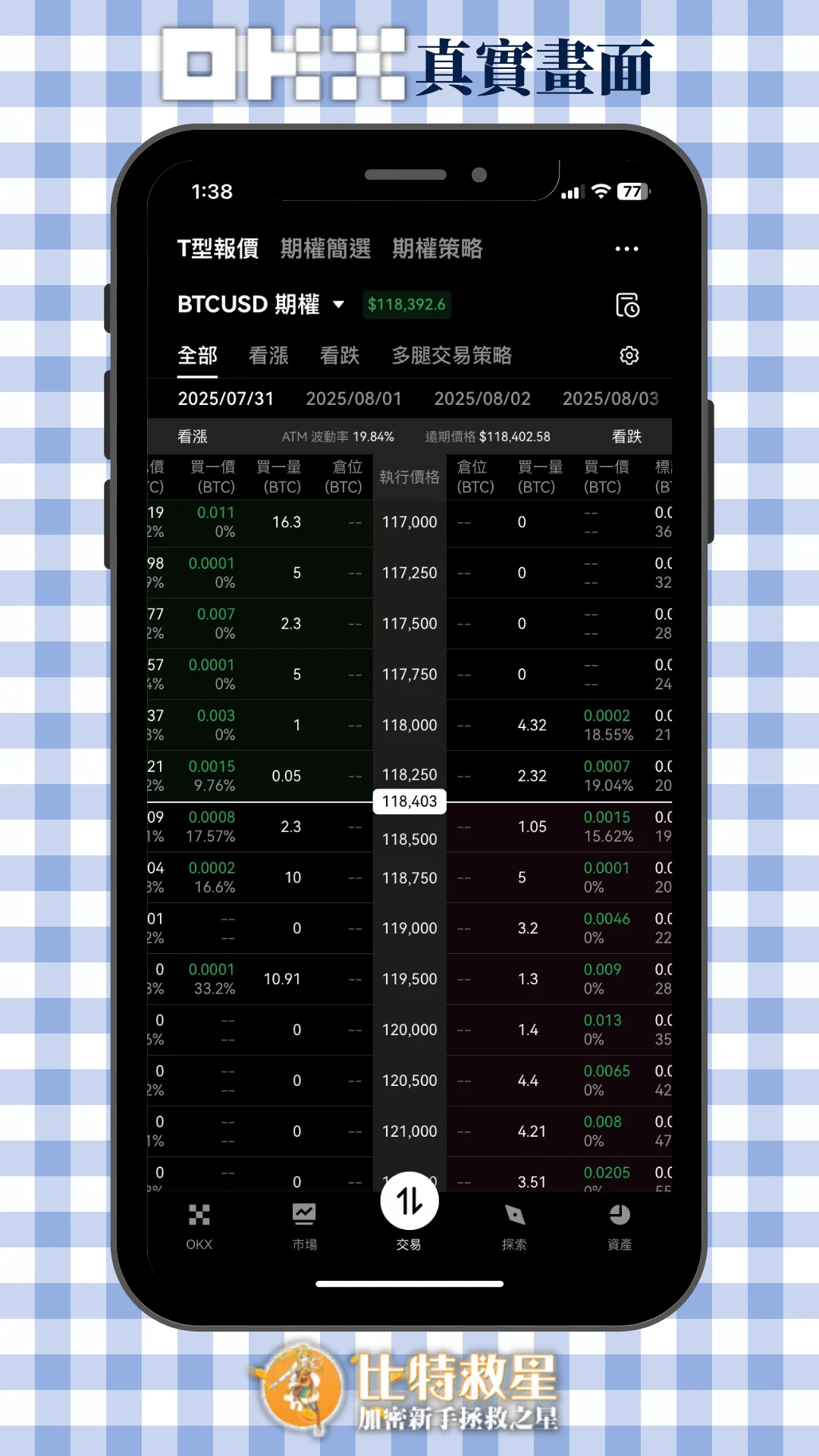
Task: Open the more options menu via the ellipsis icon
Action: [x=626, y=249]
